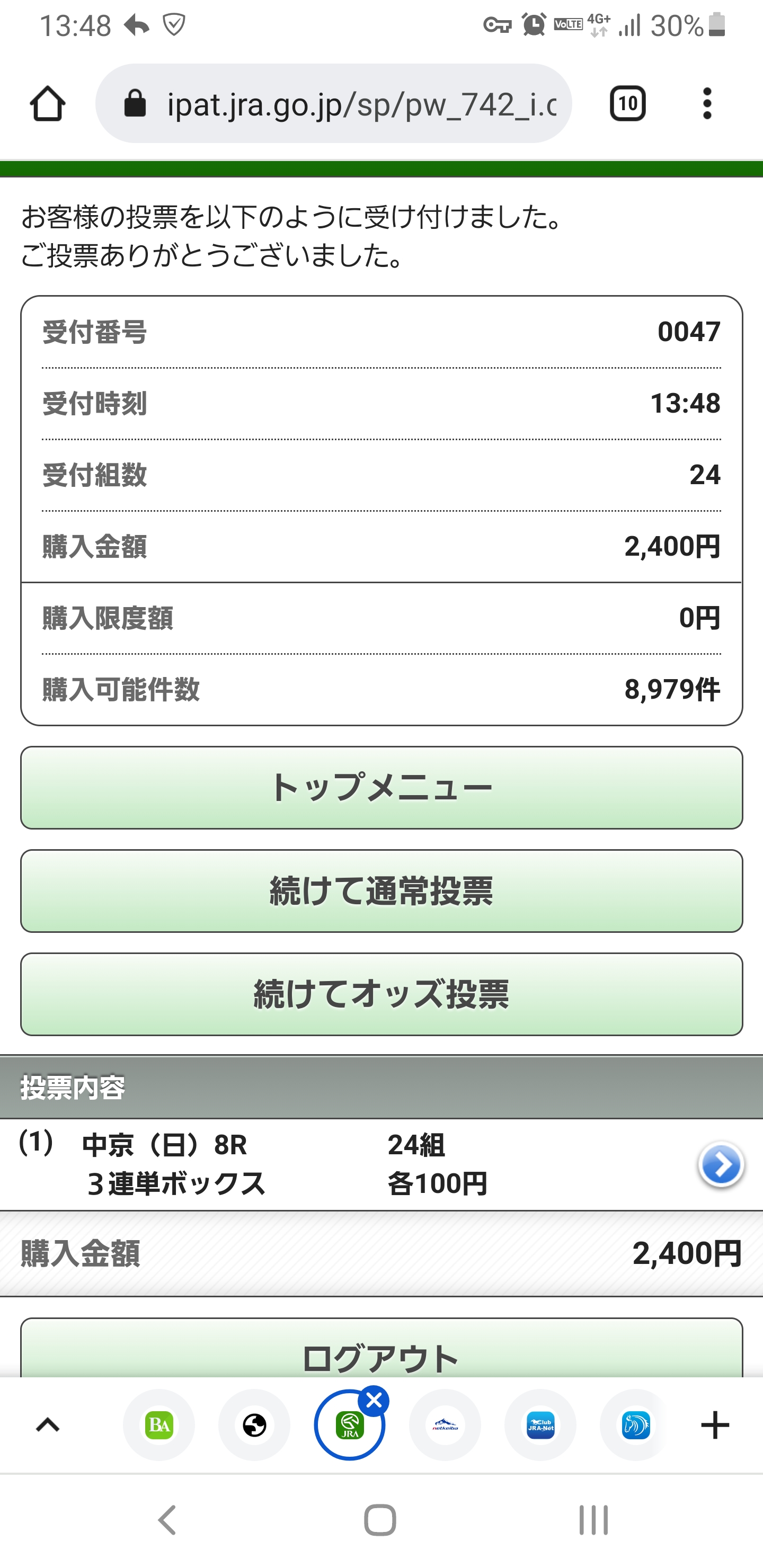Expand the tab strip with up arrow
Screen dimensions: 763x1568
coord(48,1425)
